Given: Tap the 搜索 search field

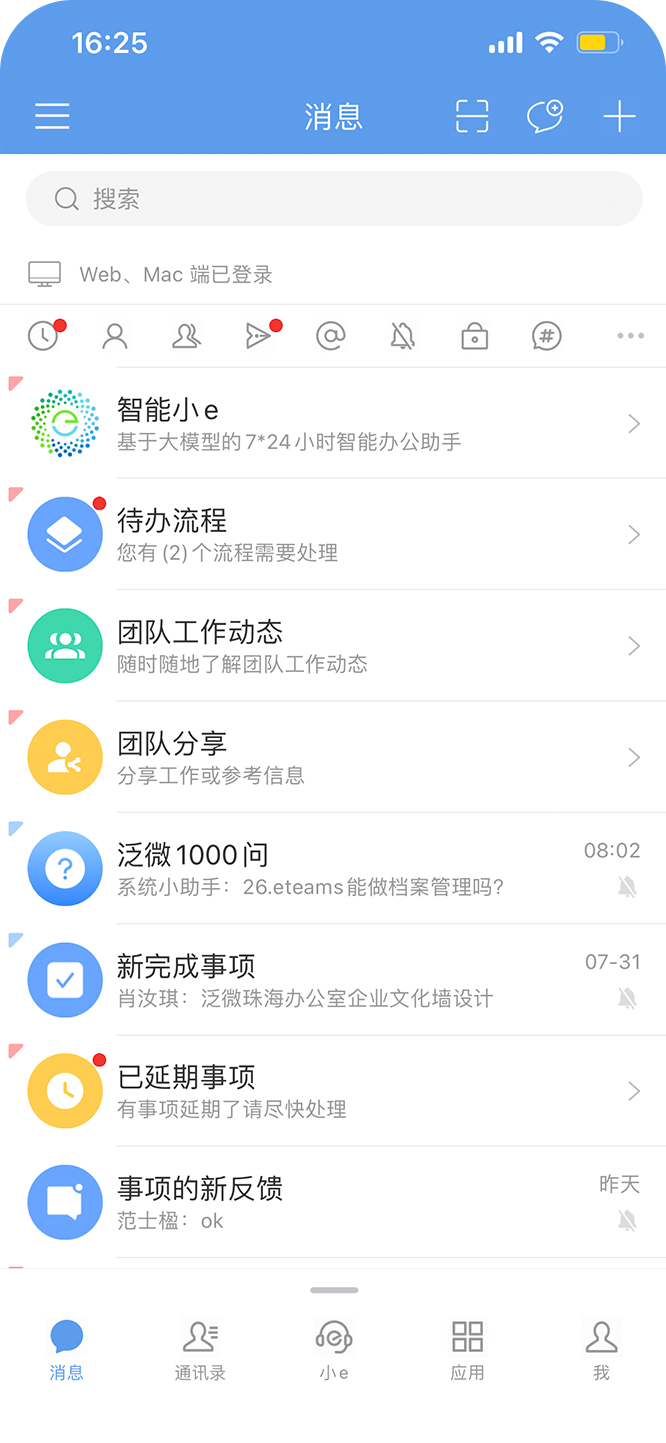Looking at the screenshot, I should click(333, 199).
